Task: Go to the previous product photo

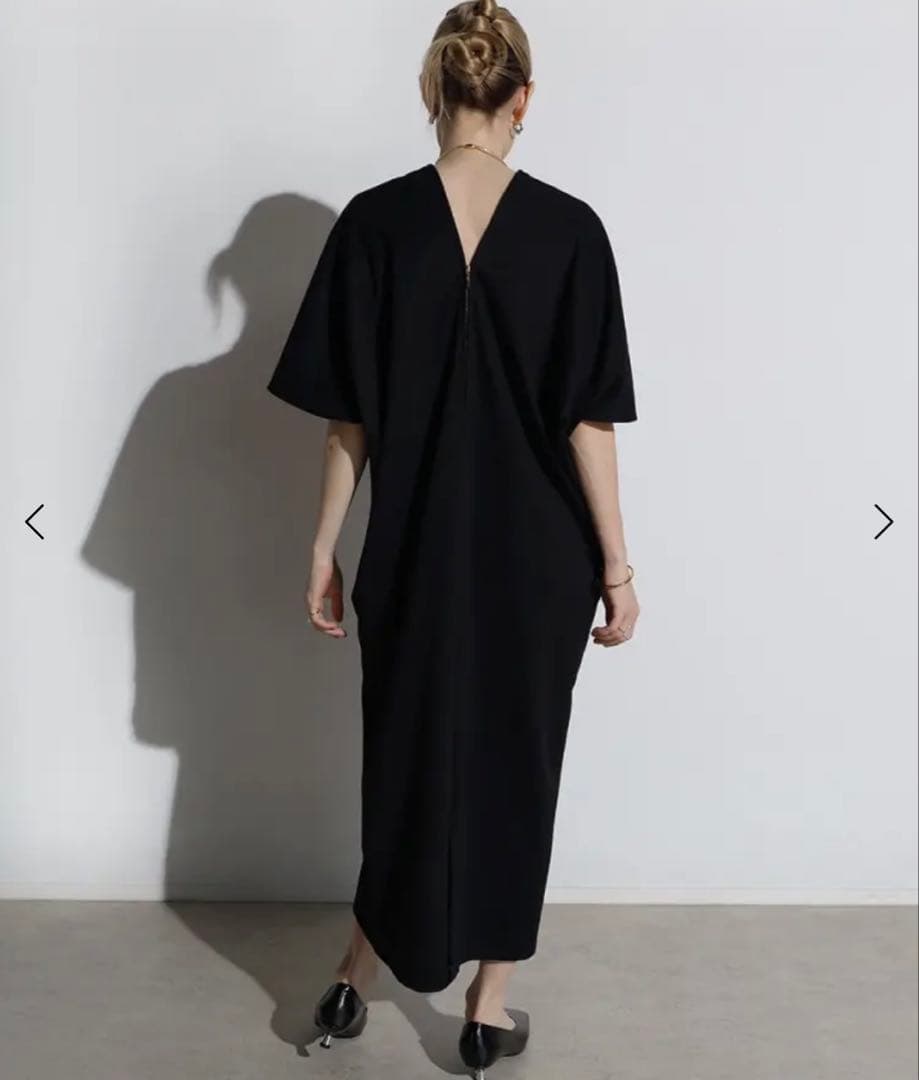Action: pos(35,522)
